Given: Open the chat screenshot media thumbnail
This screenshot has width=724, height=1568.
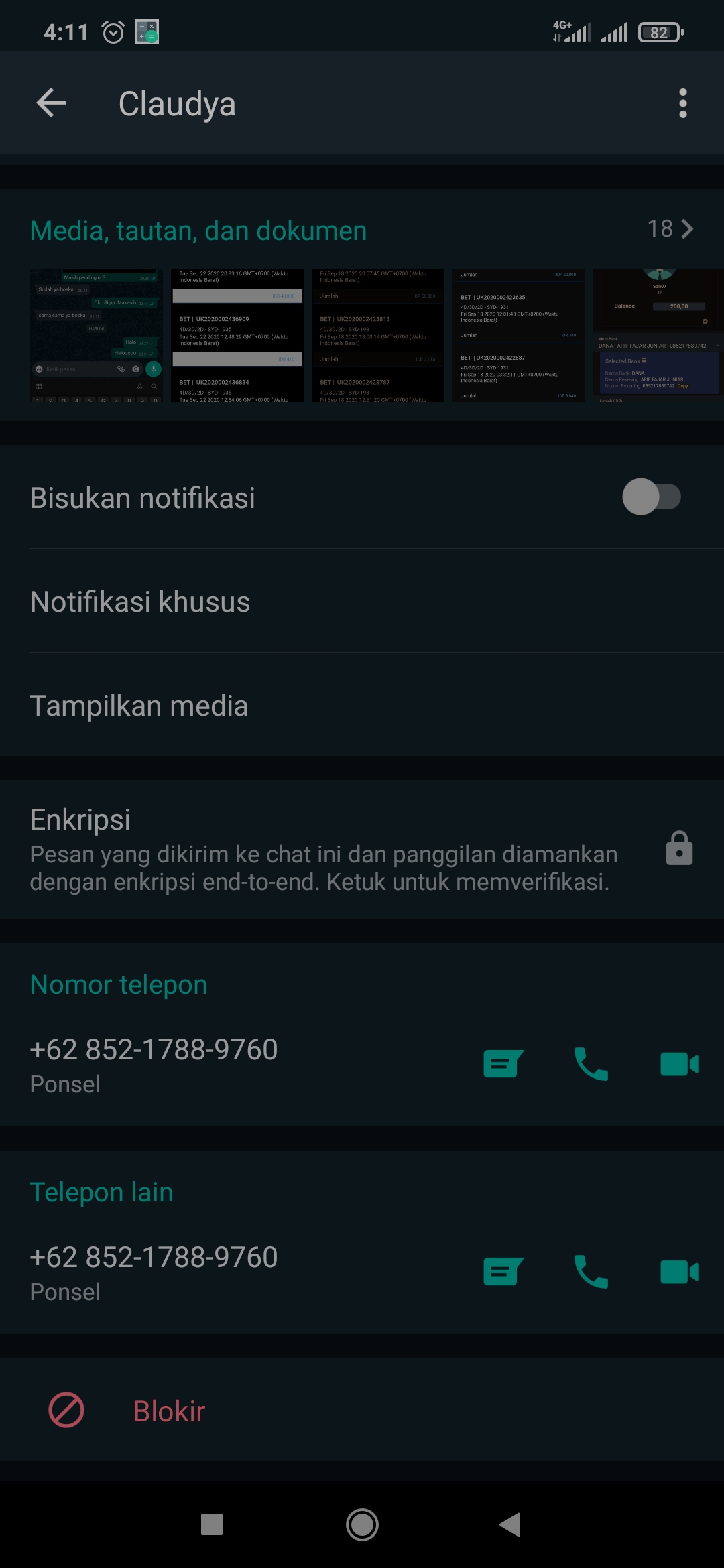Looking at the screenshot, I should [97, 335].
